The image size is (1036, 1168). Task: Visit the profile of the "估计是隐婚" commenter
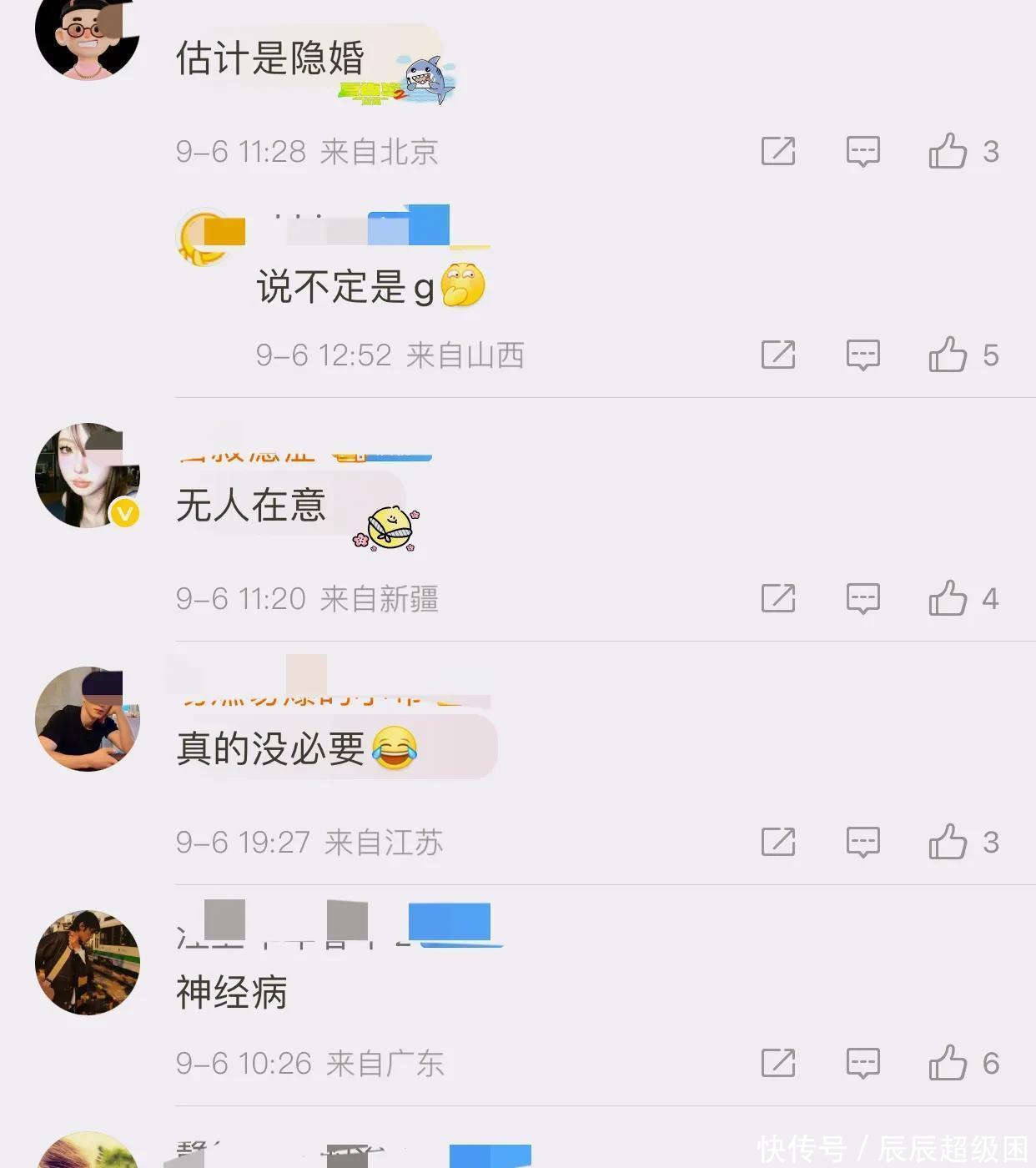88,35
